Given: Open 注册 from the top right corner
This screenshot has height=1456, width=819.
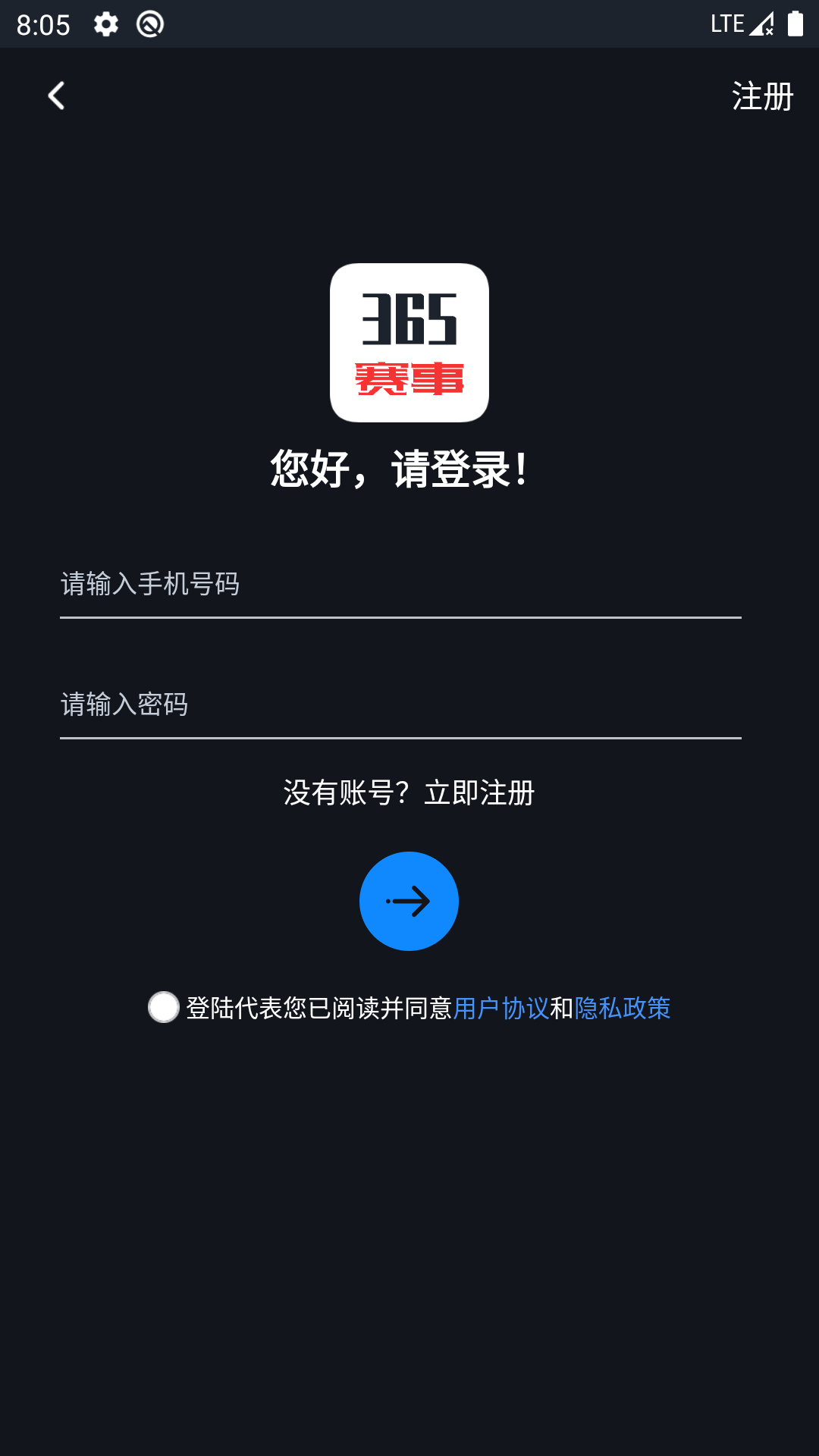Looking at the screenshot, I should point(761,96).
